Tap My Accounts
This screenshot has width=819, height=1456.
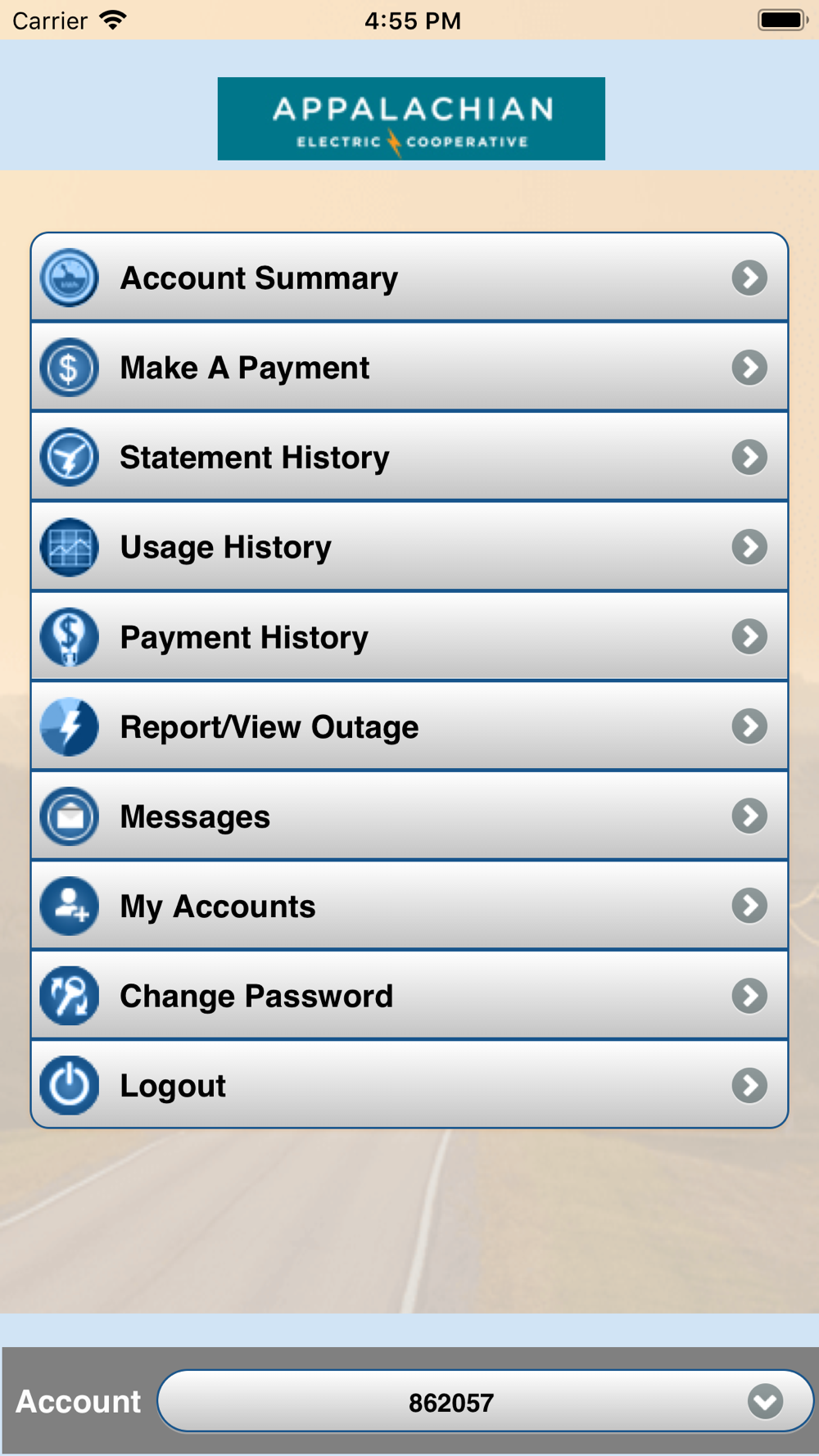click(x=409, y=906)
